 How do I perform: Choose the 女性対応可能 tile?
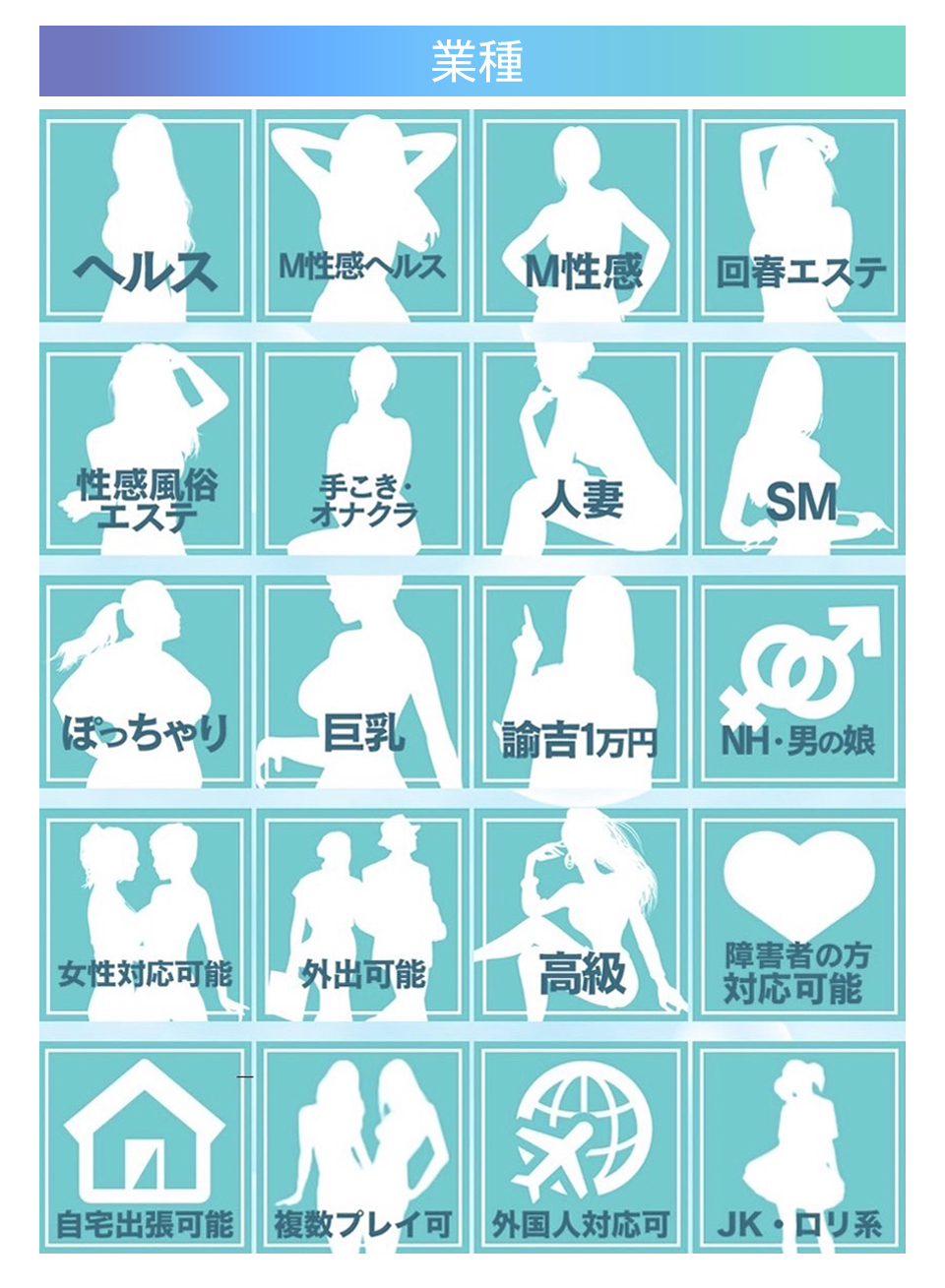pos(146,915)
